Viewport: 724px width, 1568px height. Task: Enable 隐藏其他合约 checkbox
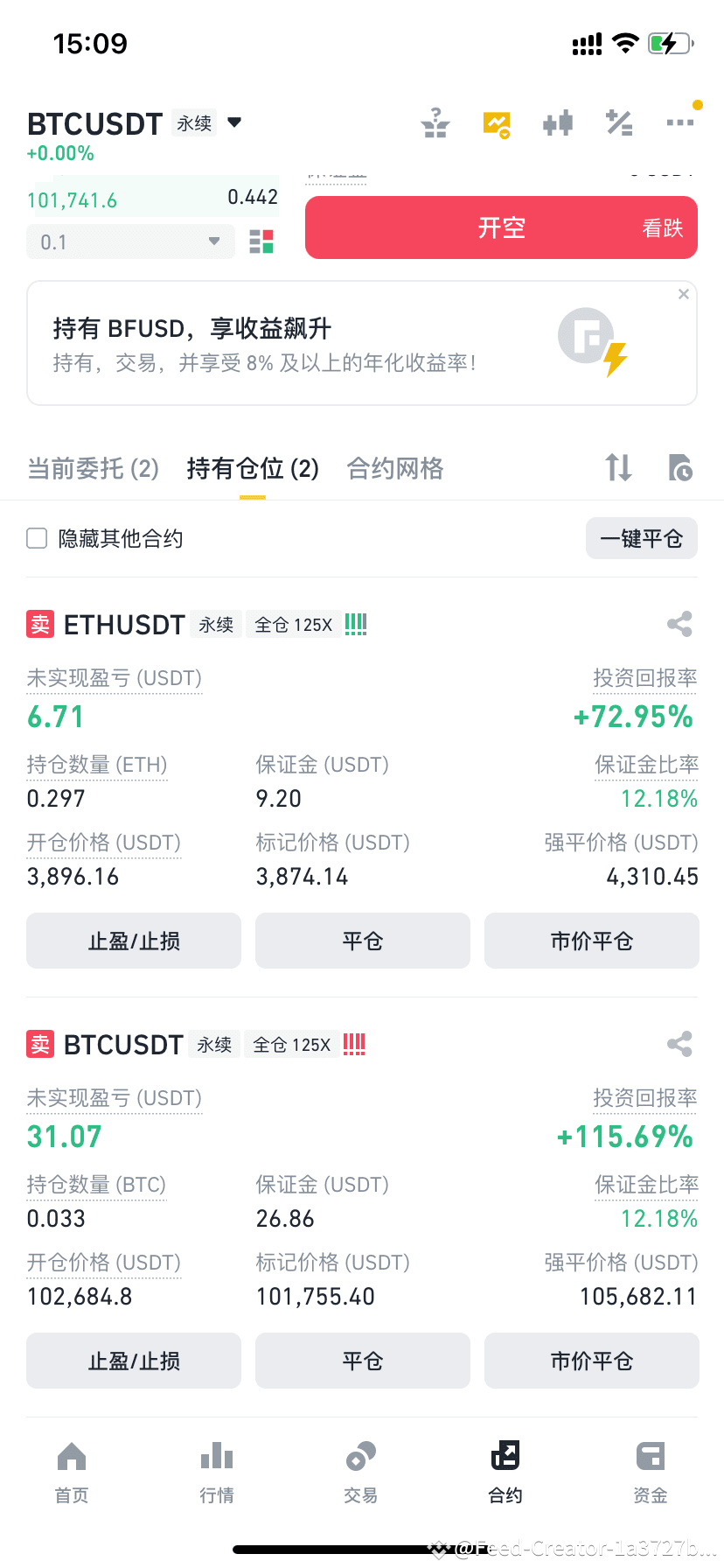[36, 538]
